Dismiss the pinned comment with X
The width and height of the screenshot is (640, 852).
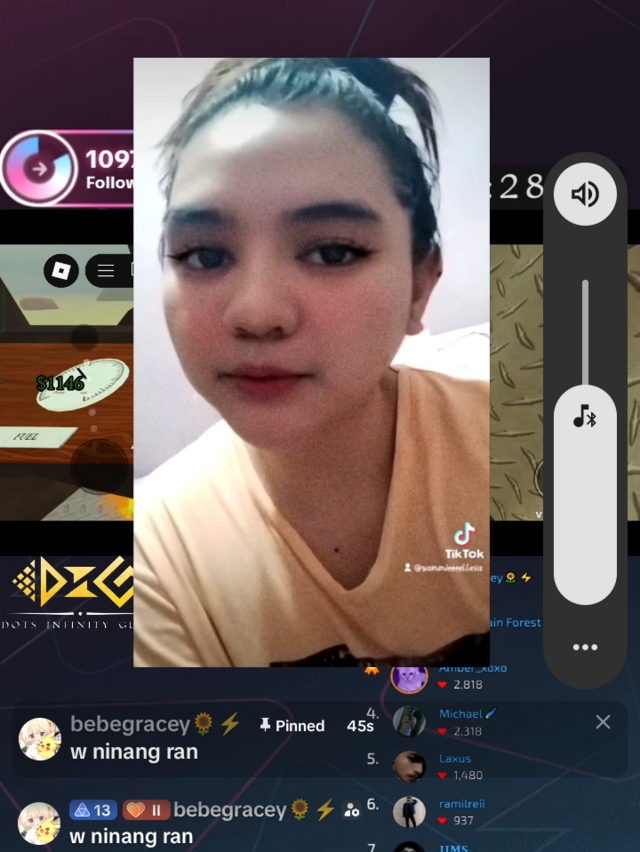(603, 722)
